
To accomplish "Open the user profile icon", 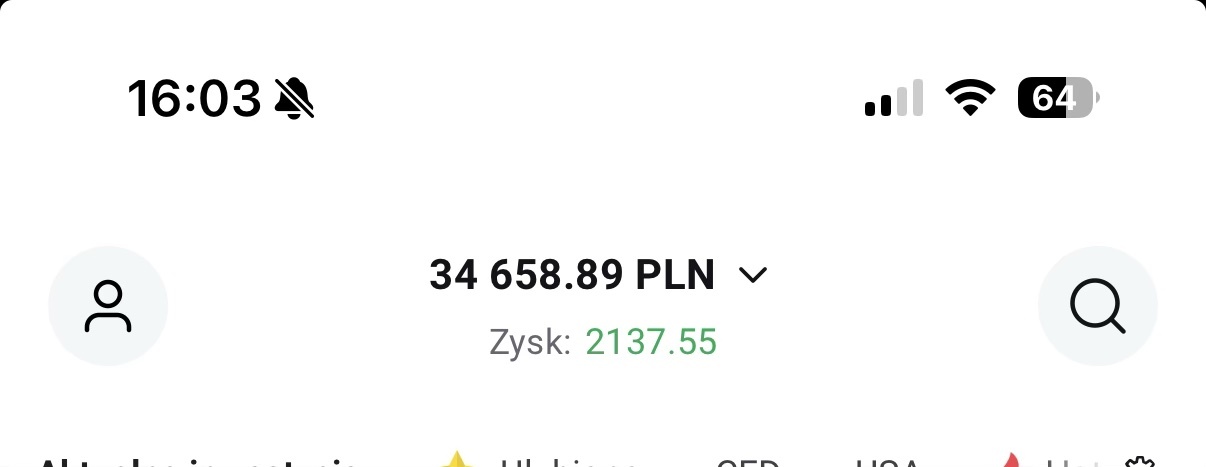I will coord(108,306).
